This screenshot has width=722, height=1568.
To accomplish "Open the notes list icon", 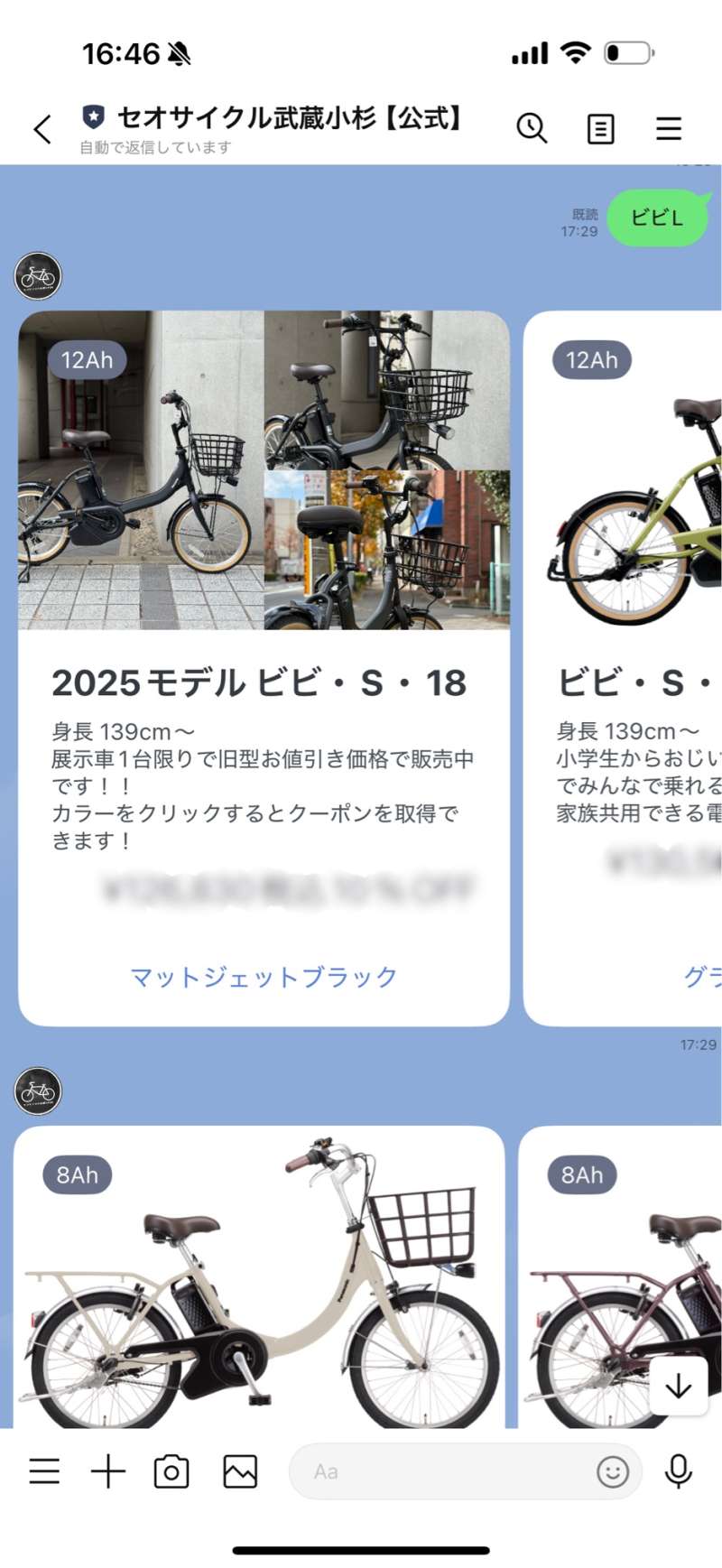I will pyautogui.click(x=600, y=129).
